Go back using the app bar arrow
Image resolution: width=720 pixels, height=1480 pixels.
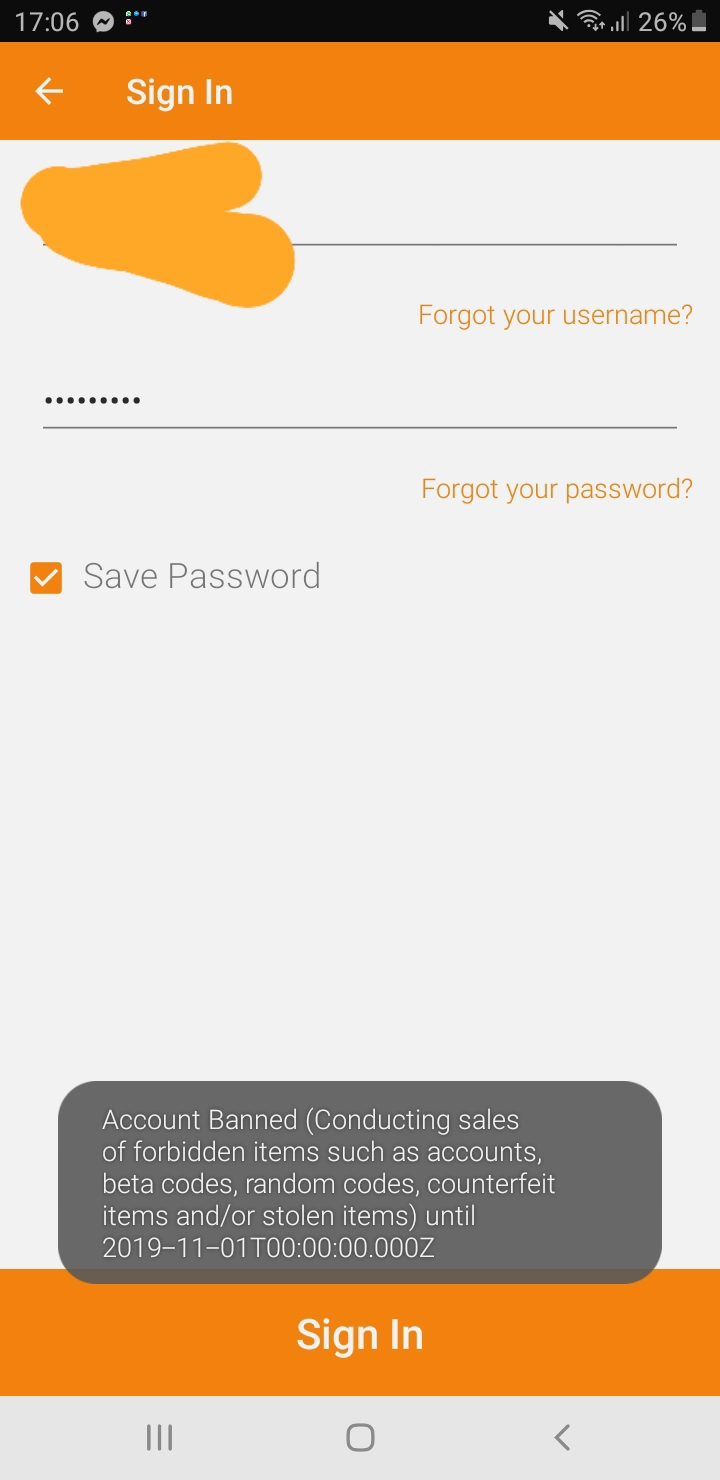click(49, 92)
